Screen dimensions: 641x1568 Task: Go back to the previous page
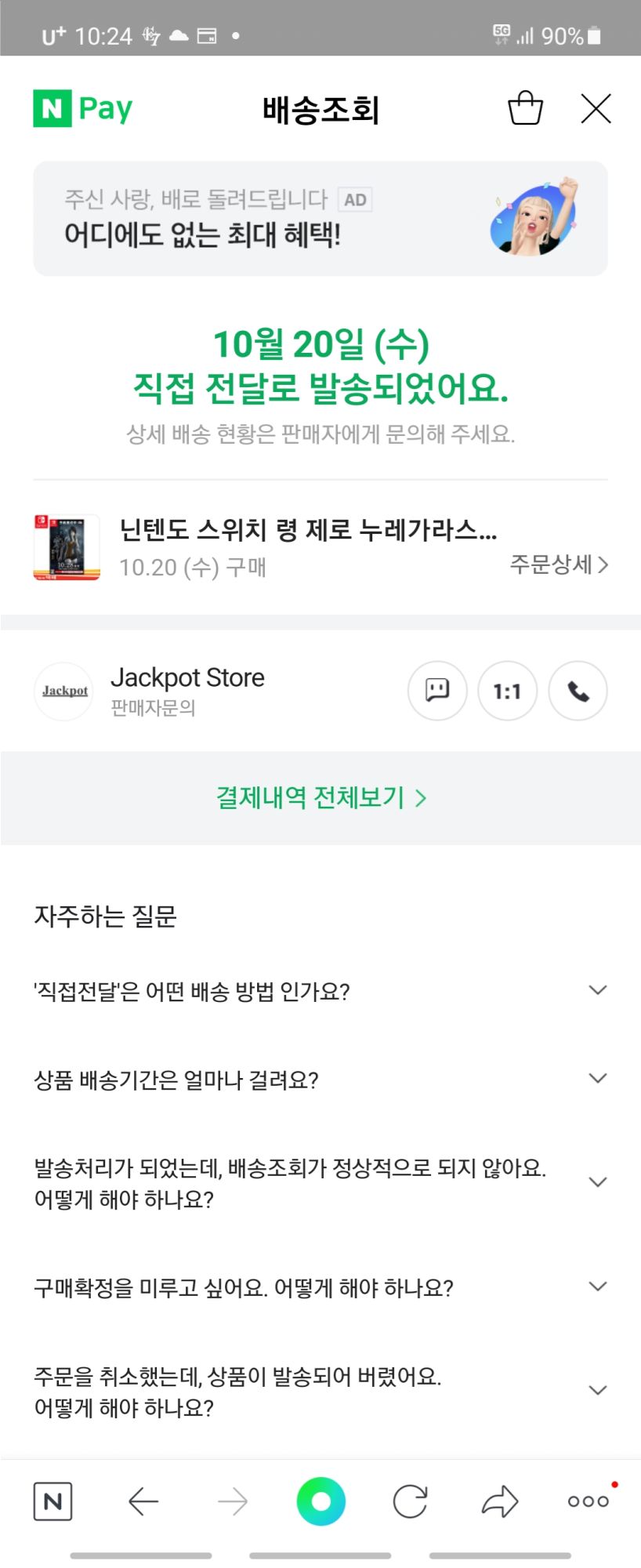tap(143, 1501)
